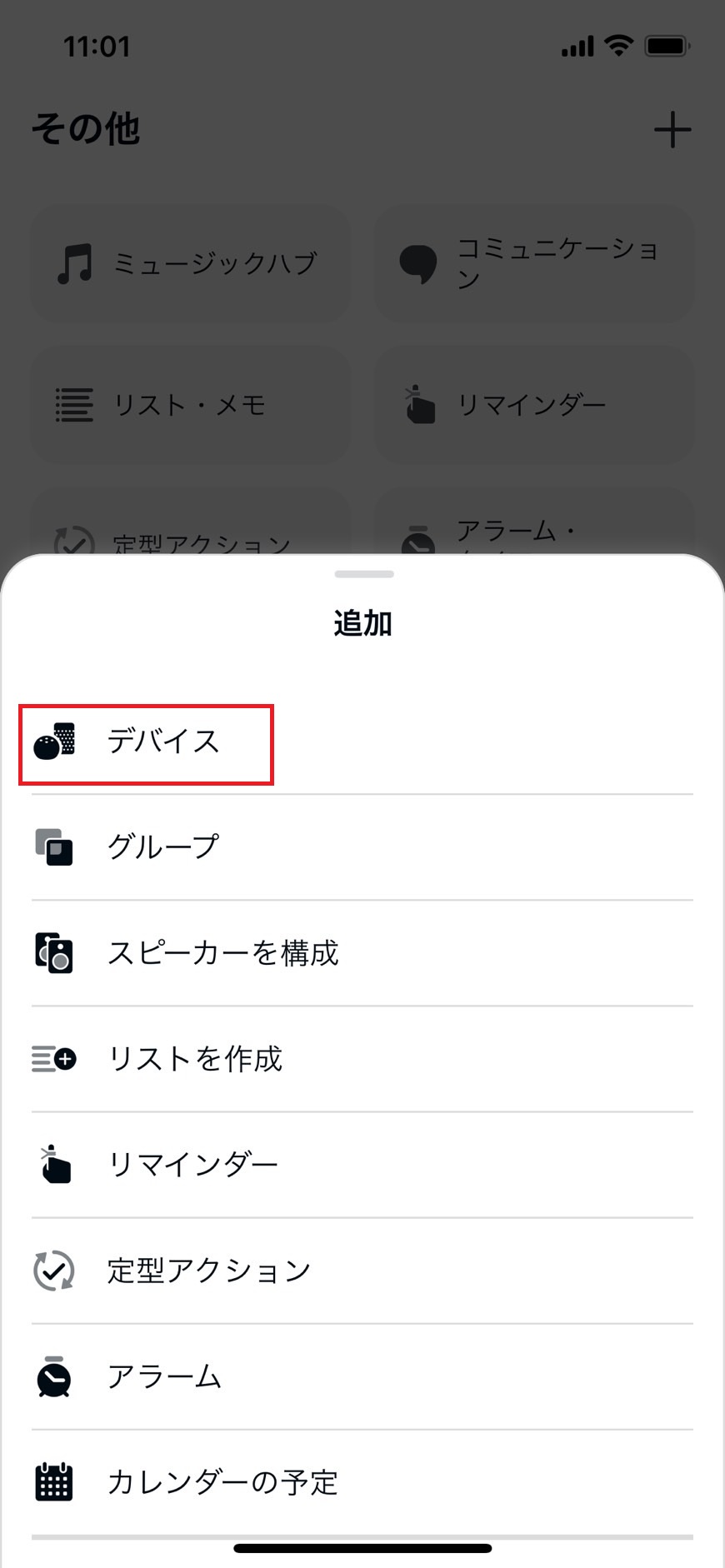The image size is (725, 1568).
Task: Select デバイス to add a device
Action: (162, 742)
